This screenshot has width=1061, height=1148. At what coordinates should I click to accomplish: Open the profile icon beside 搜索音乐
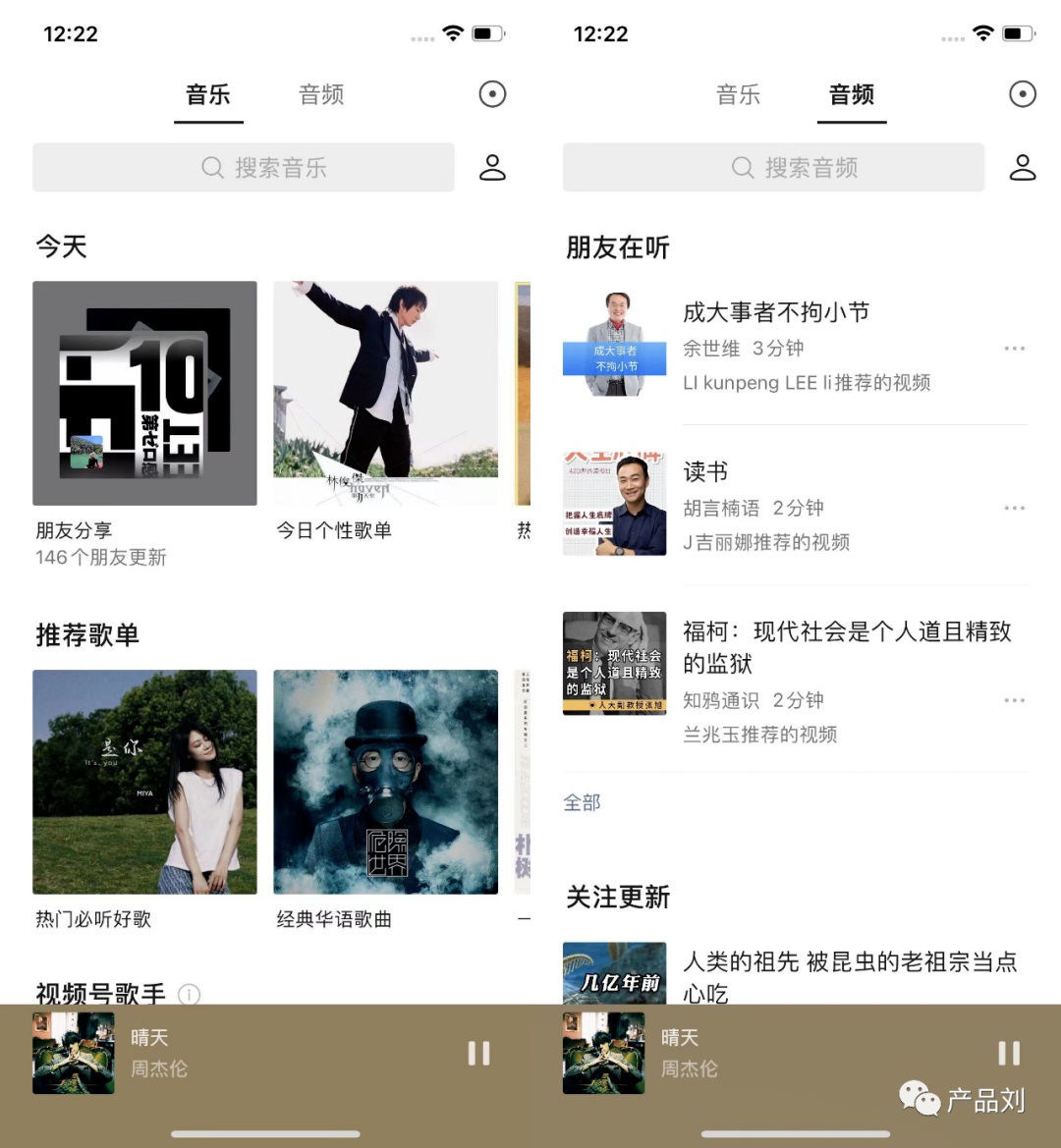tap(492, 168)
